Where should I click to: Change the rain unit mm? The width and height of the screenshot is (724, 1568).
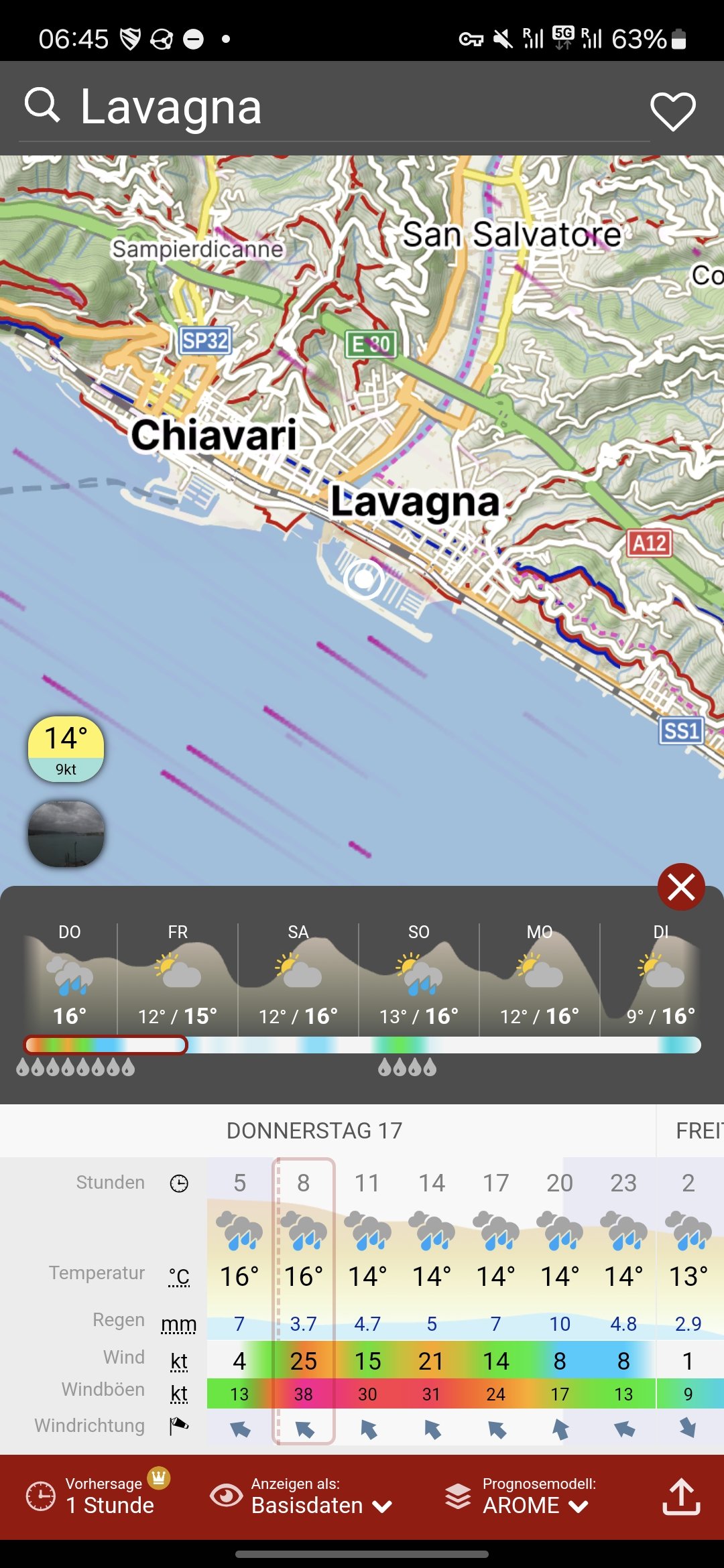click(x=179, y=1324)
